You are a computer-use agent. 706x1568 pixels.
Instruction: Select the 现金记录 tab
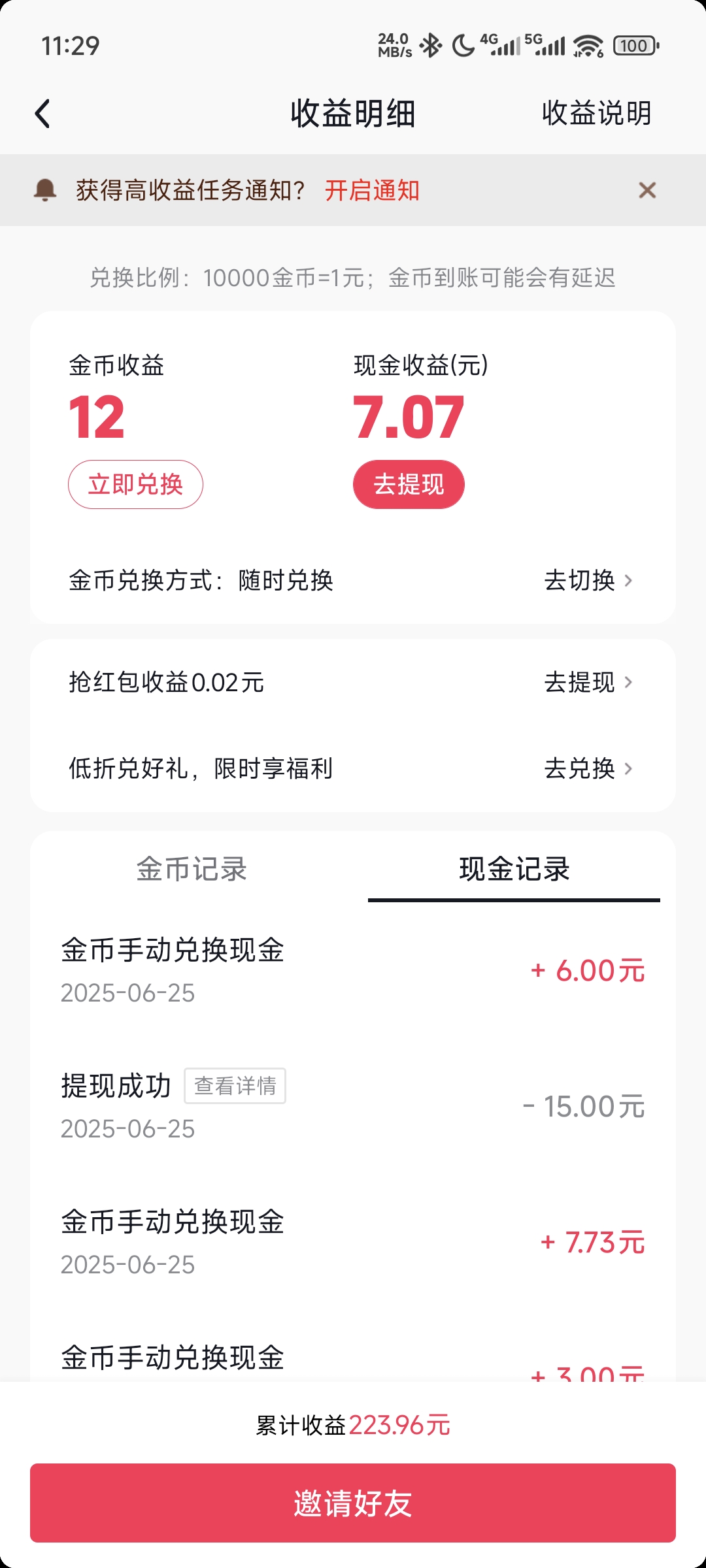(514, 870)
